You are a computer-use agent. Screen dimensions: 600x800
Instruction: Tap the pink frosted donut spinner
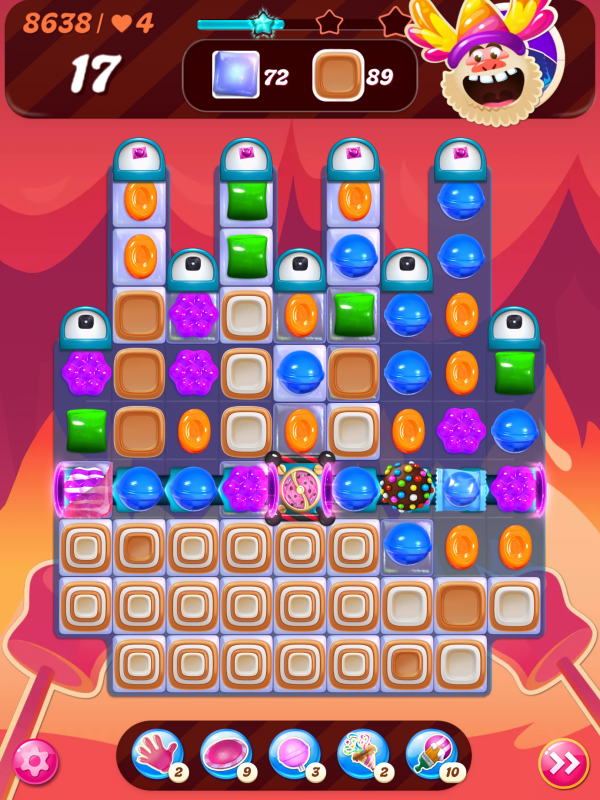(x=299, y=488)
